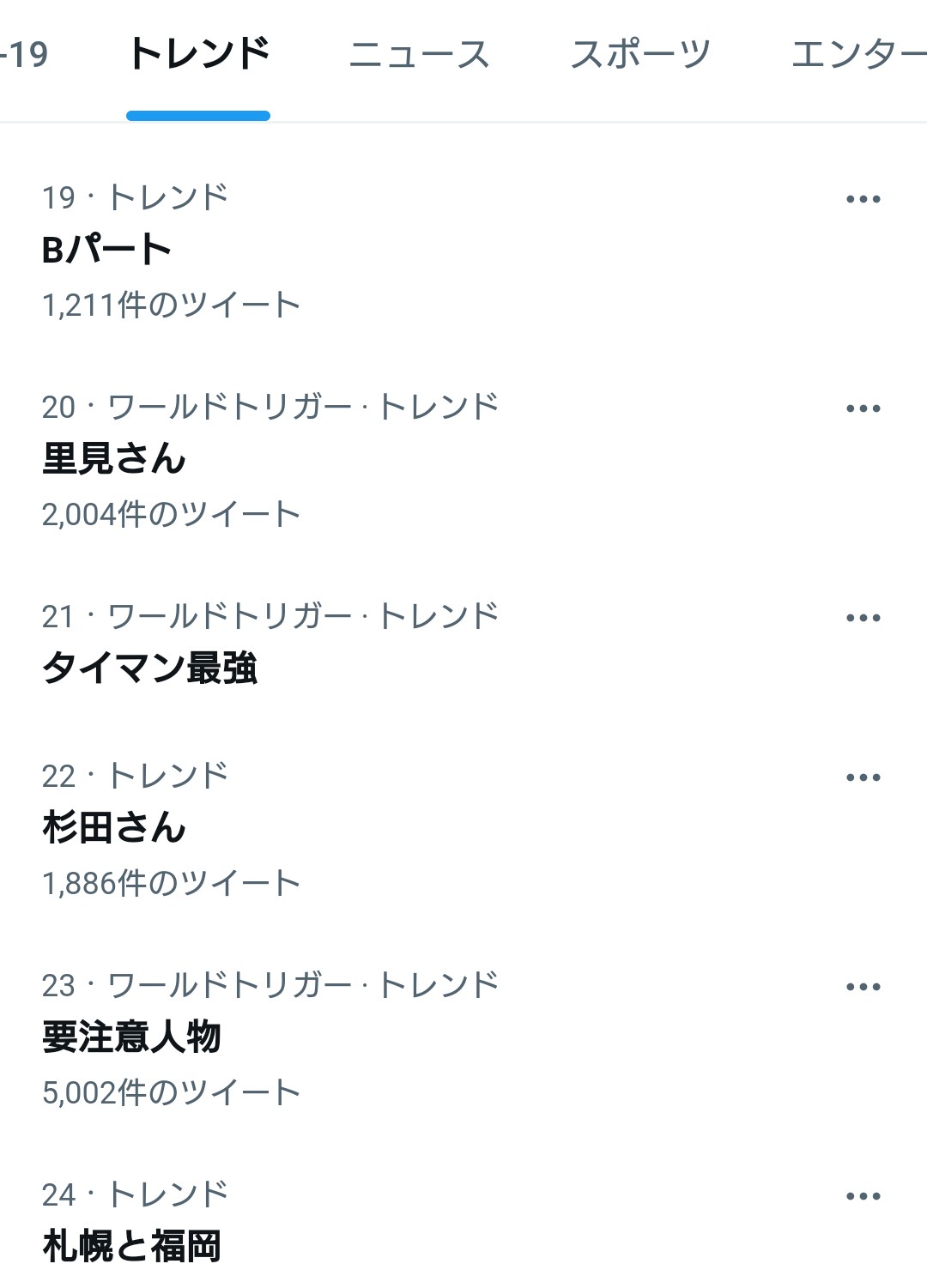Open the 札幌と福岡 trend

coord(132,1246)
